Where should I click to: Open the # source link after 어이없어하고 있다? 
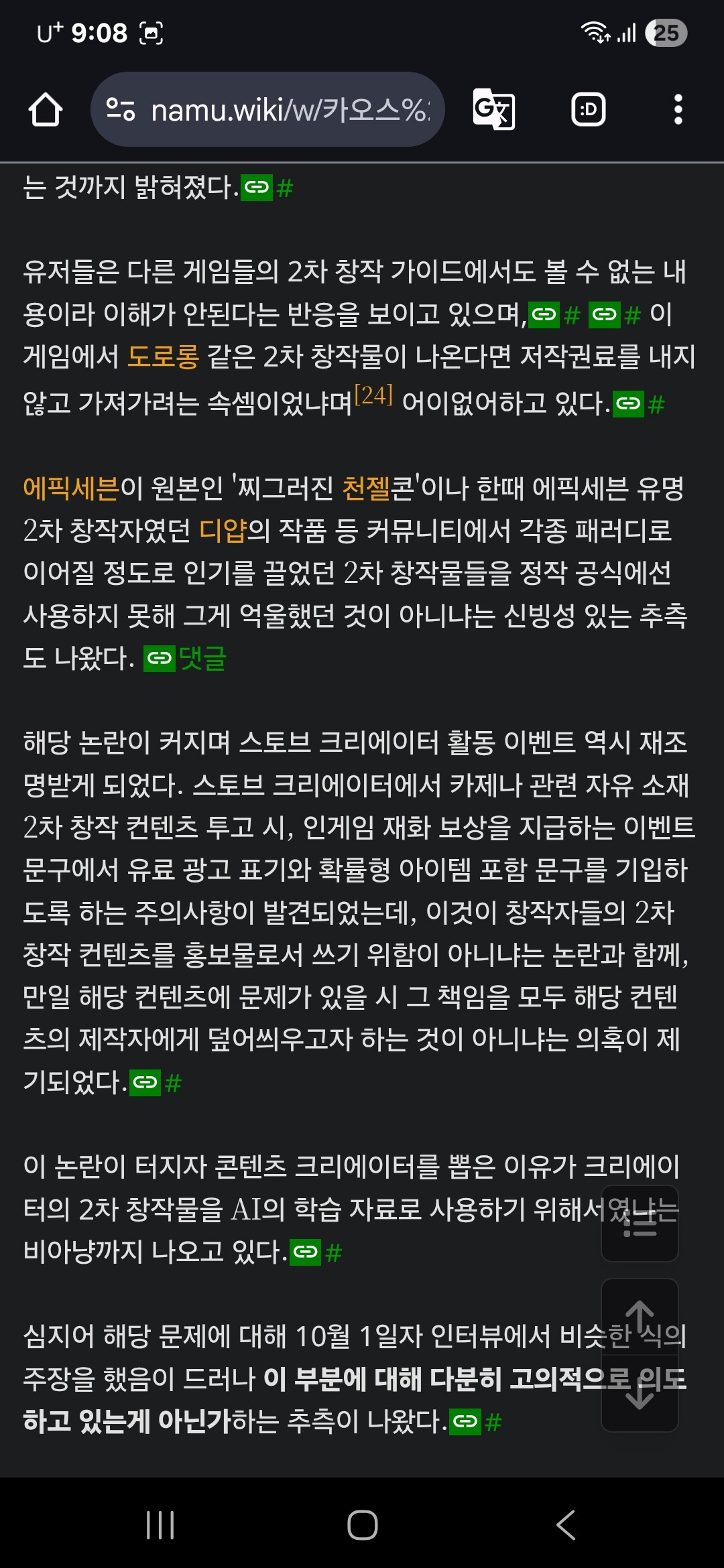[656, 404]
